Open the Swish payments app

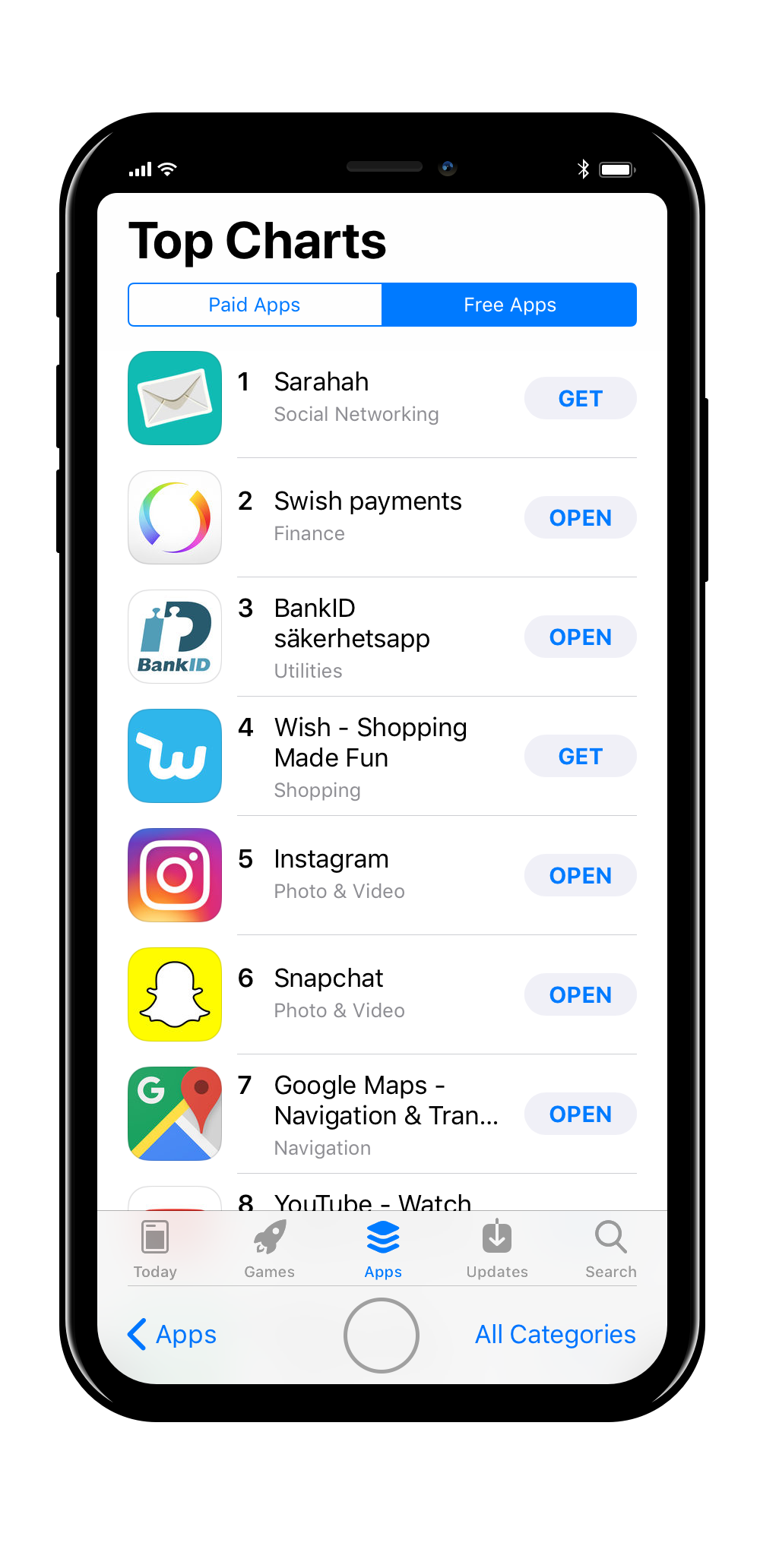coord(580,517)
